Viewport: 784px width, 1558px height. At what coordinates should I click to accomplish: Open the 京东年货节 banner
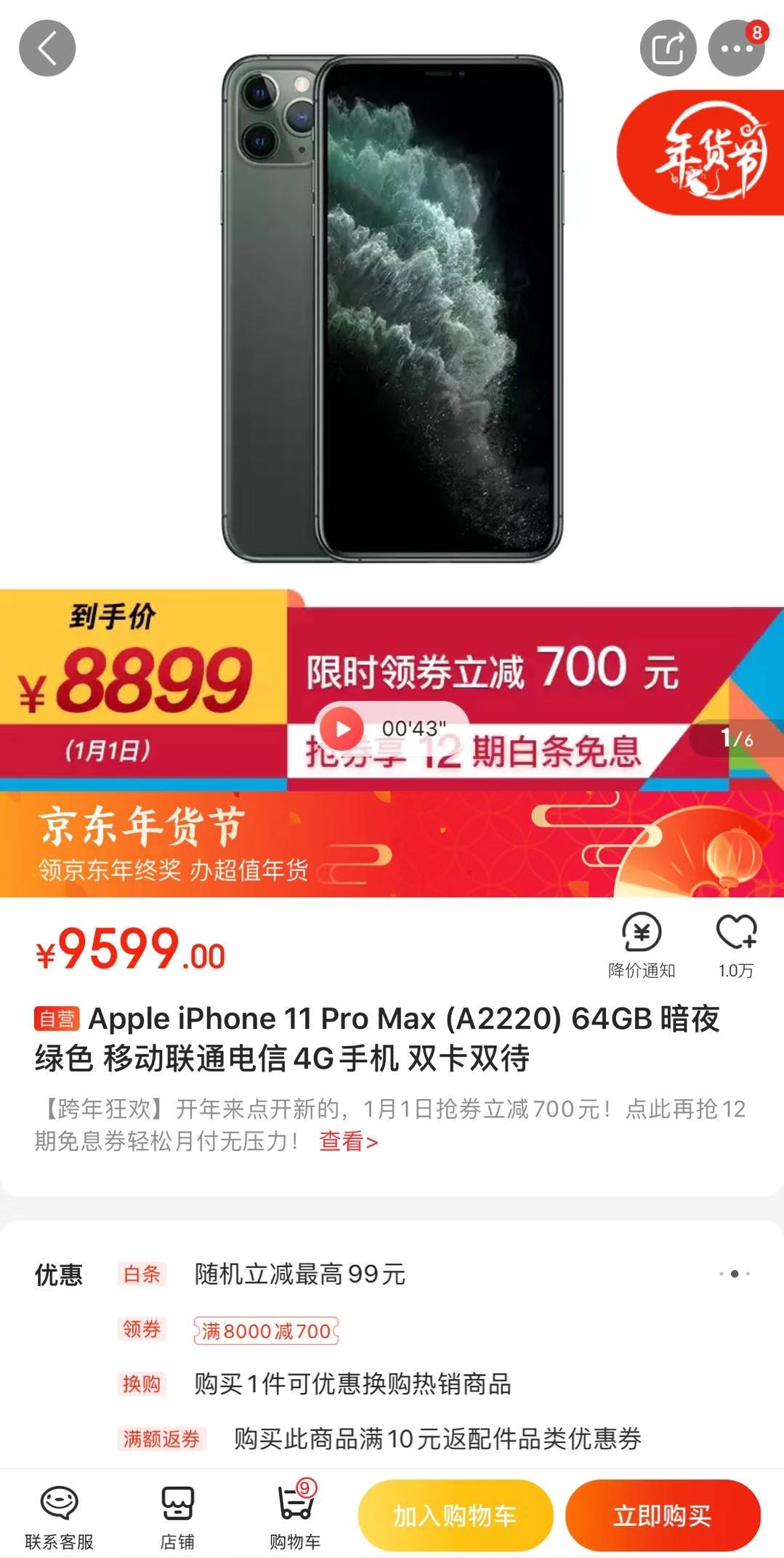point(392,843)
